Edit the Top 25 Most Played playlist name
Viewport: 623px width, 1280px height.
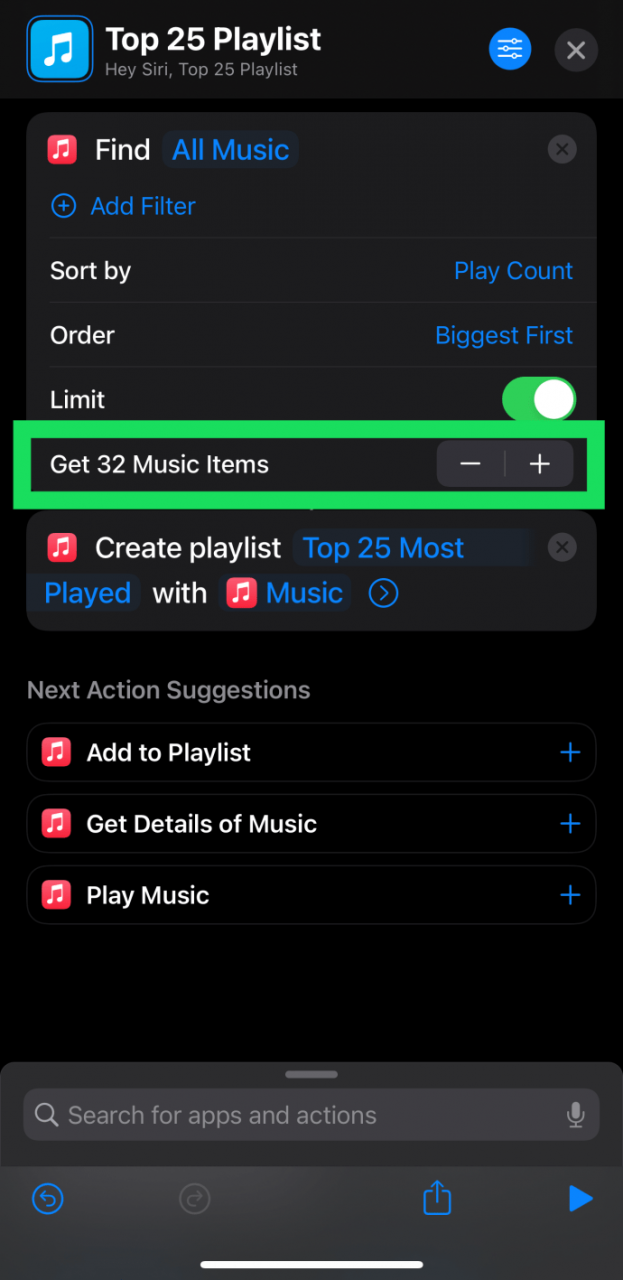click(383, 548)
